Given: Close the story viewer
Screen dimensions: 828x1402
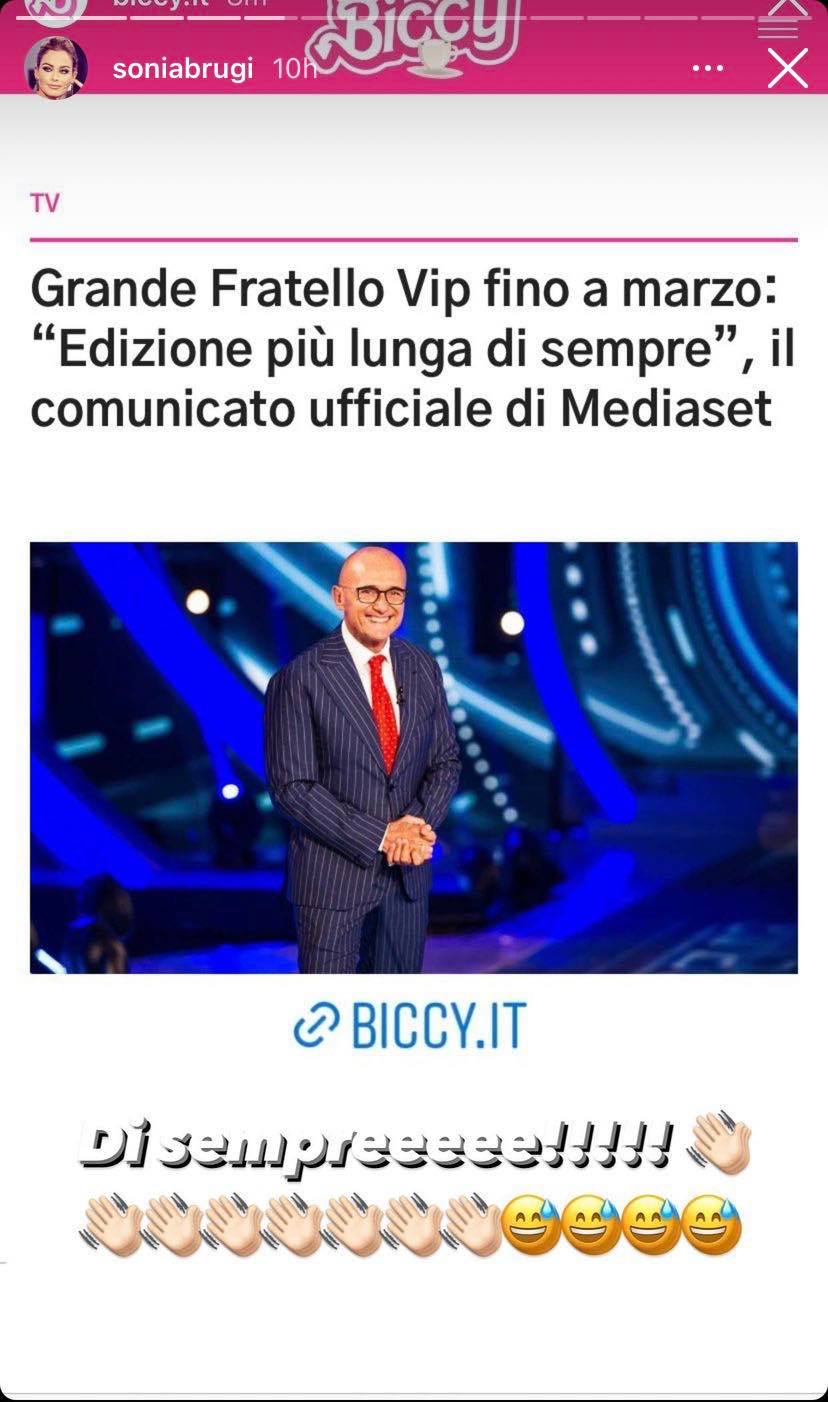Looking at the screenshot, I should [787, 69].
